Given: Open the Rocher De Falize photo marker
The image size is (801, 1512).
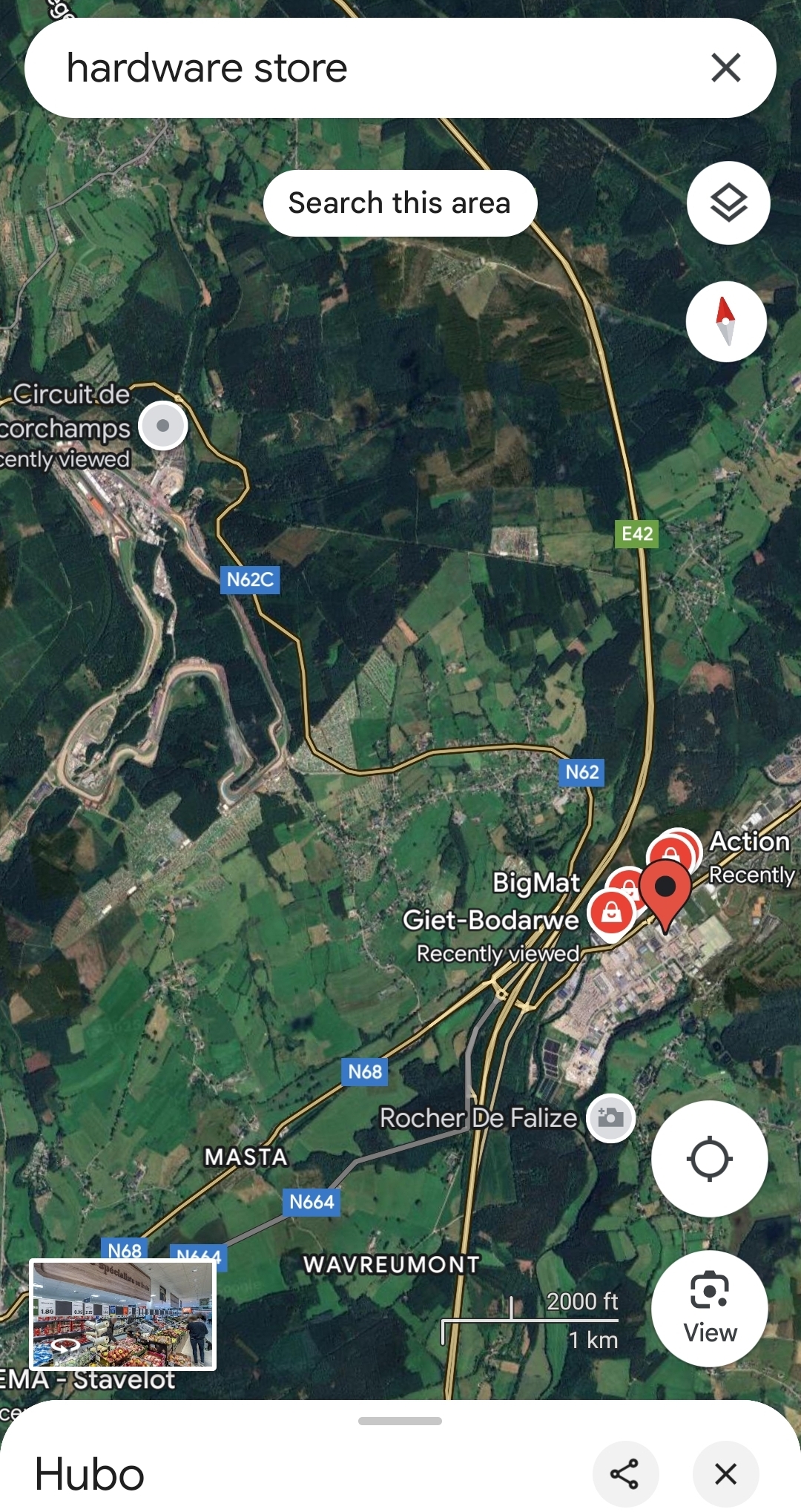Looking at the screenshot, I should point(610,1118).
